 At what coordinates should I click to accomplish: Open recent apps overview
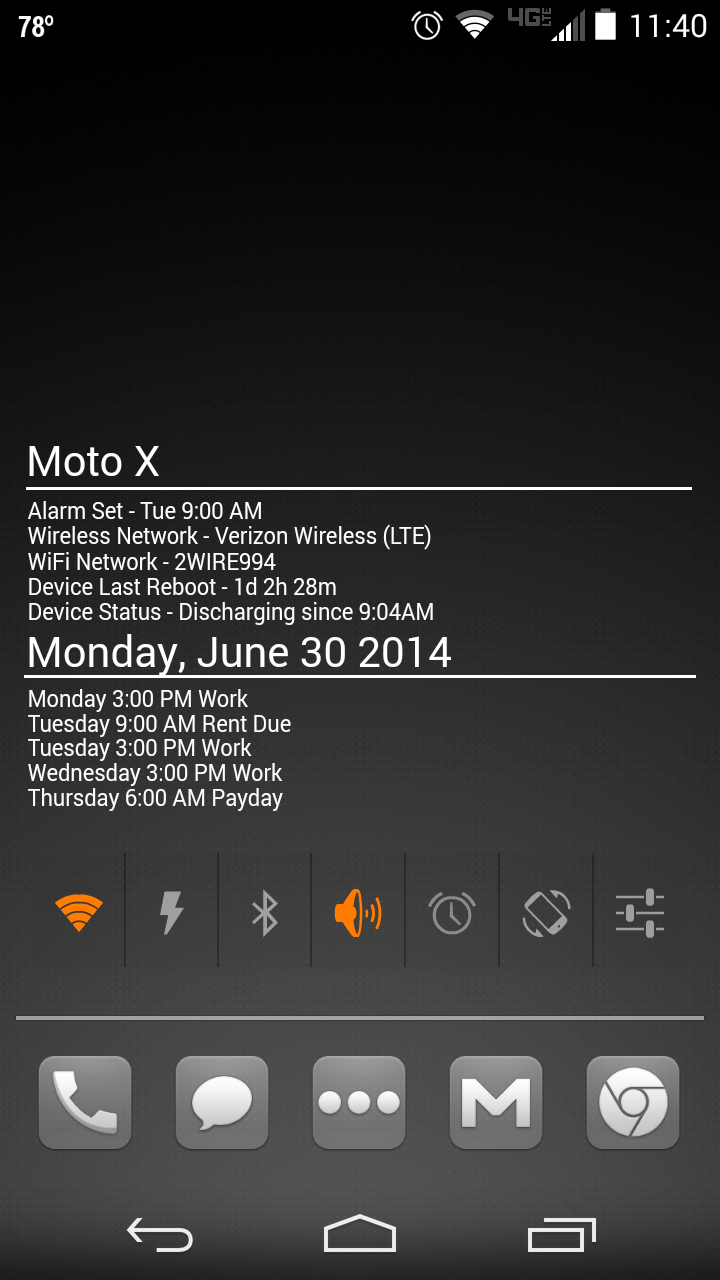pyautogui.click(x=561, y=1235)
